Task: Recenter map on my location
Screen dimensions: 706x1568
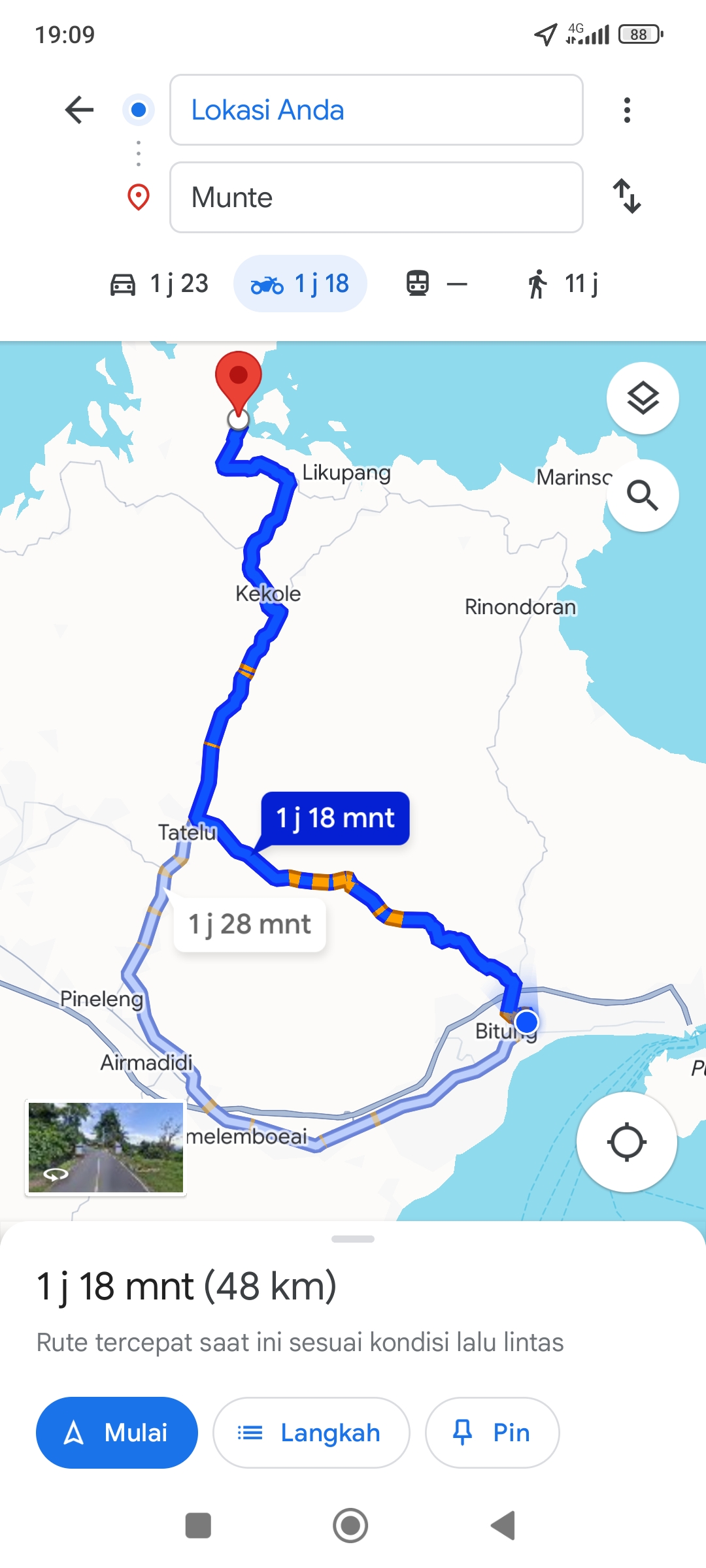Action: [626, 1142]
